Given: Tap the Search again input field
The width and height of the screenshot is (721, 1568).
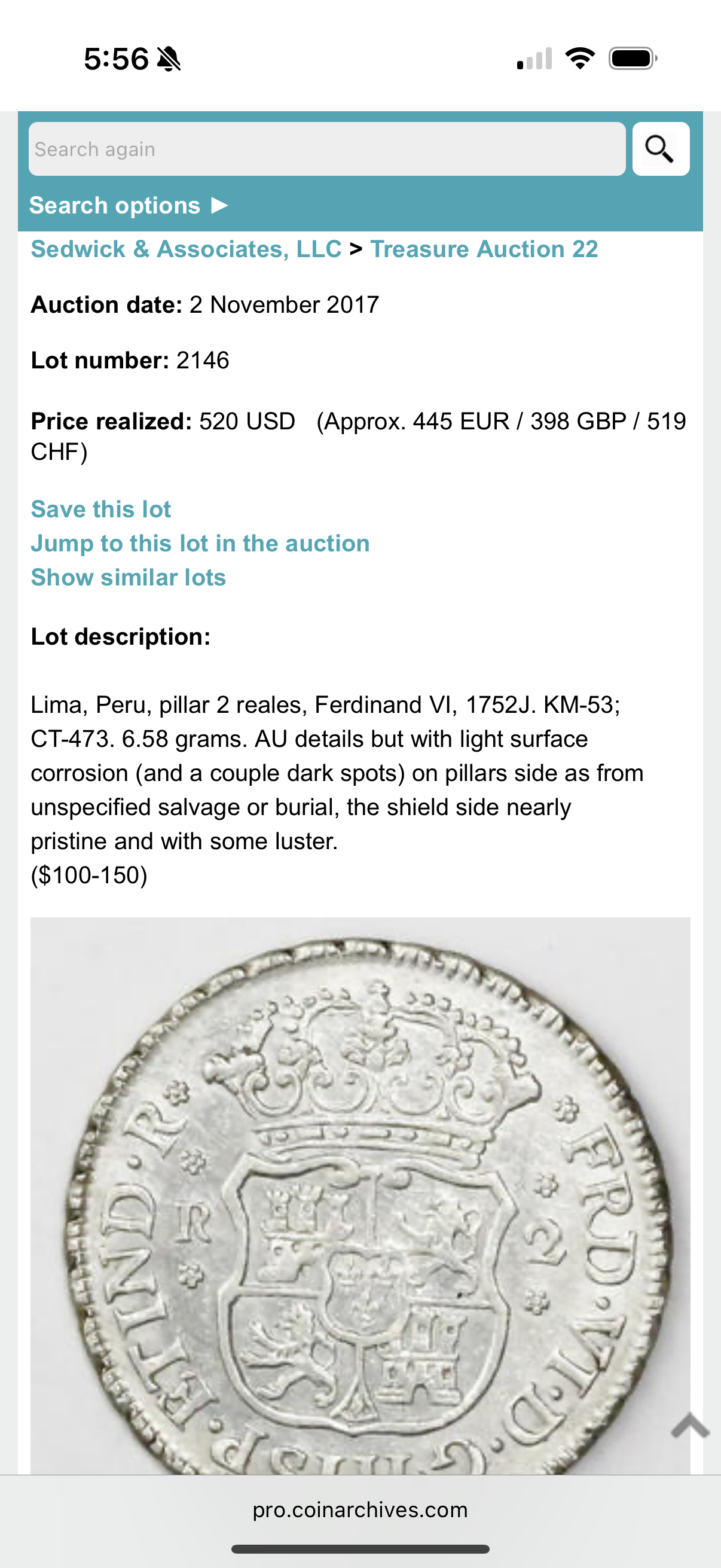Looking at the screenshot, I should tap(327, 149).
